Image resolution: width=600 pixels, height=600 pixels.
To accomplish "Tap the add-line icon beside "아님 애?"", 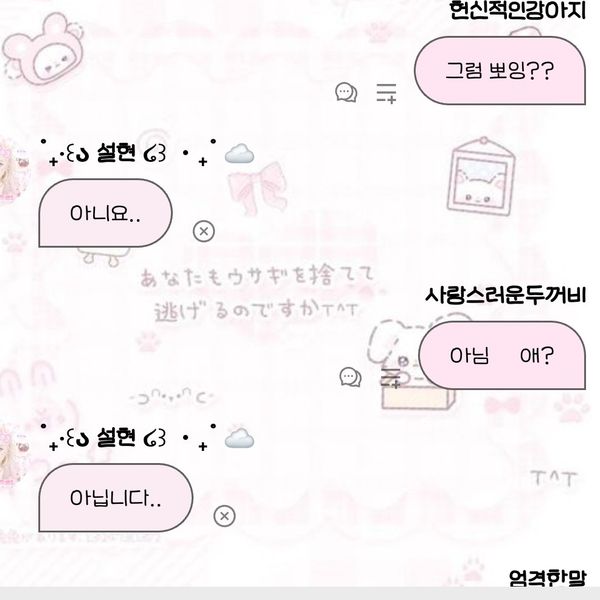I will (x=390, y=377).
